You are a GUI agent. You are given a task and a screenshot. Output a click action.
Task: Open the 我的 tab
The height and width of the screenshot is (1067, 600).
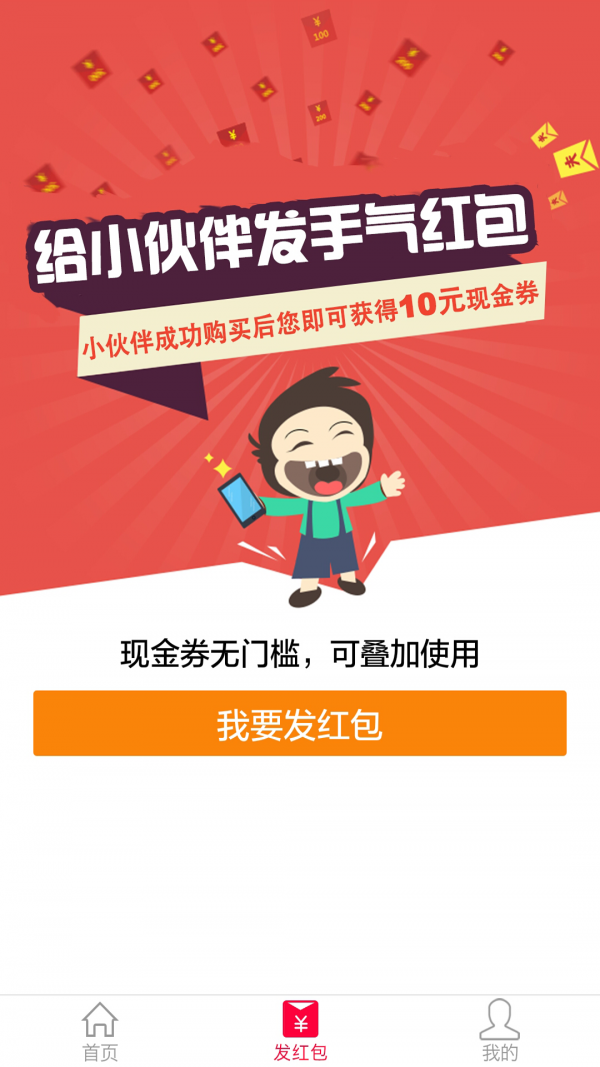coord(499,1030)
